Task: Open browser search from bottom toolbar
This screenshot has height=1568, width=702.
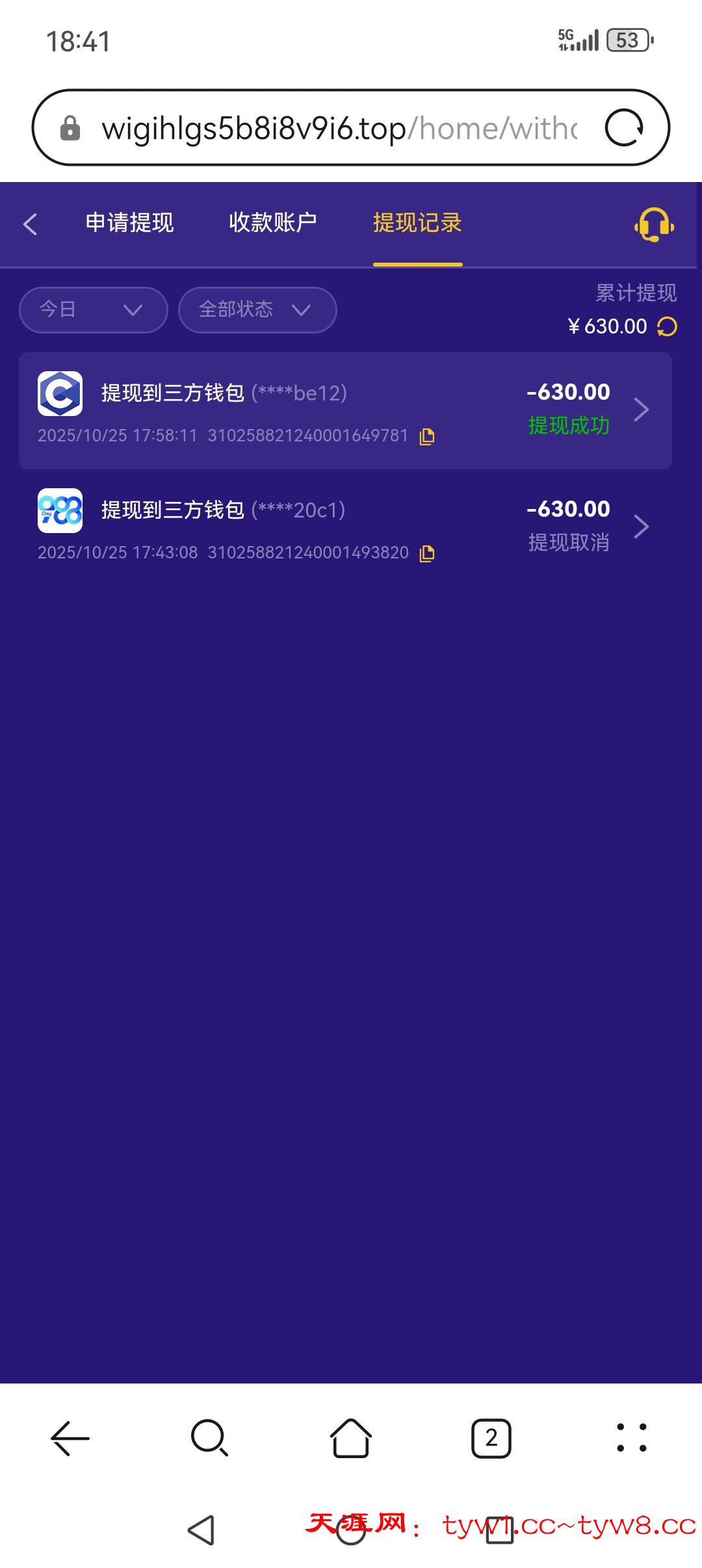Action: [210, 1438]
